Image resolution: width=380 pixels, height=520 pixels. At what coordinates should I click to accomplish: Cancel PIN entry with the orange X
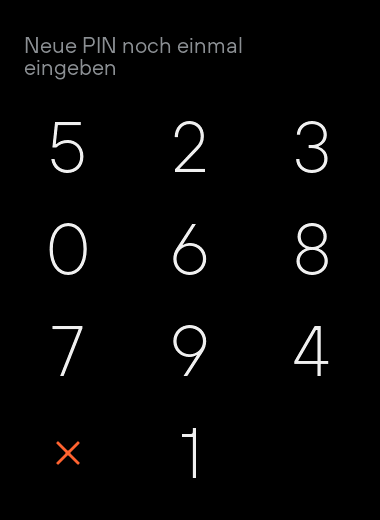68,453
